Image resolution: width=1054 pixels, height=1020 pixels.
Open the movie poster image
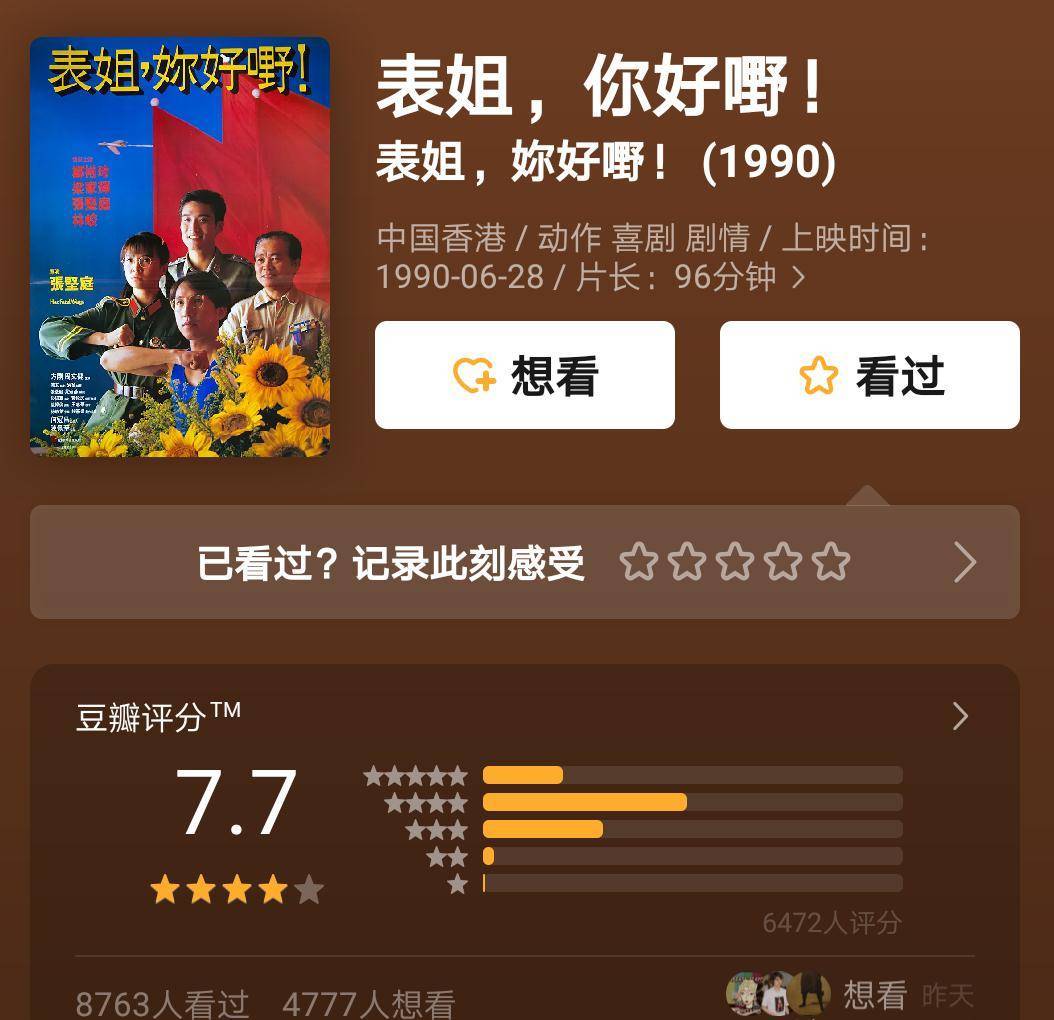point(180,247)
